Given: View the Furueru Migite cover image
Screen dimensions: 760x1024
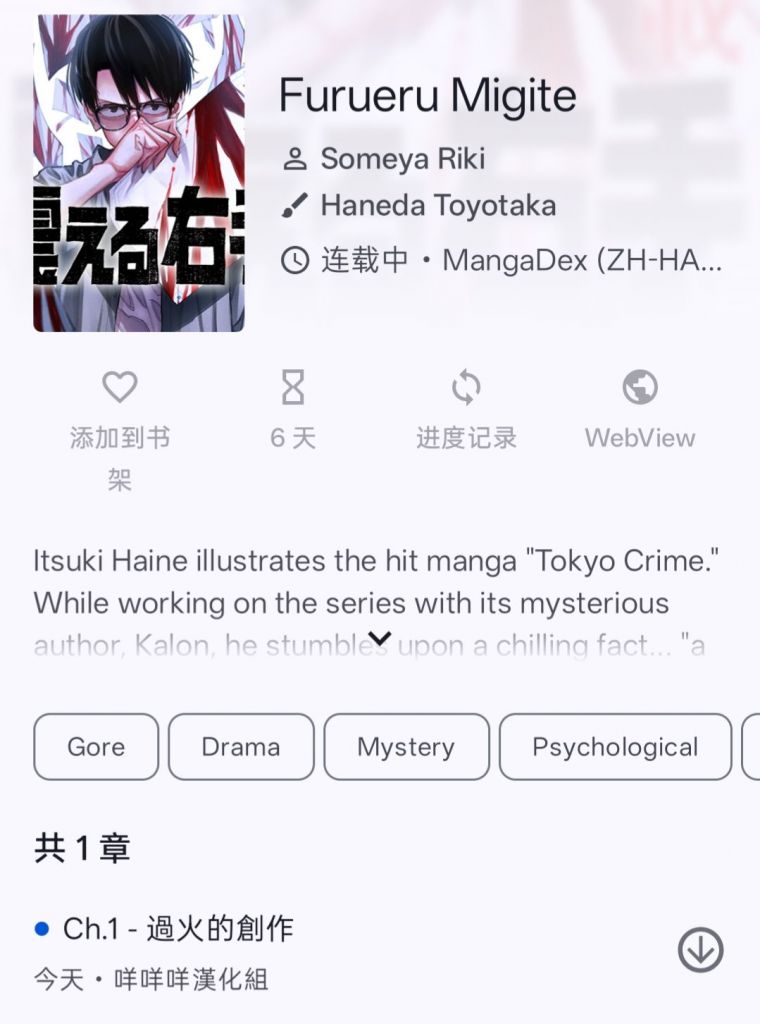Looking at the screenshot, I should (x=139, y=172).
